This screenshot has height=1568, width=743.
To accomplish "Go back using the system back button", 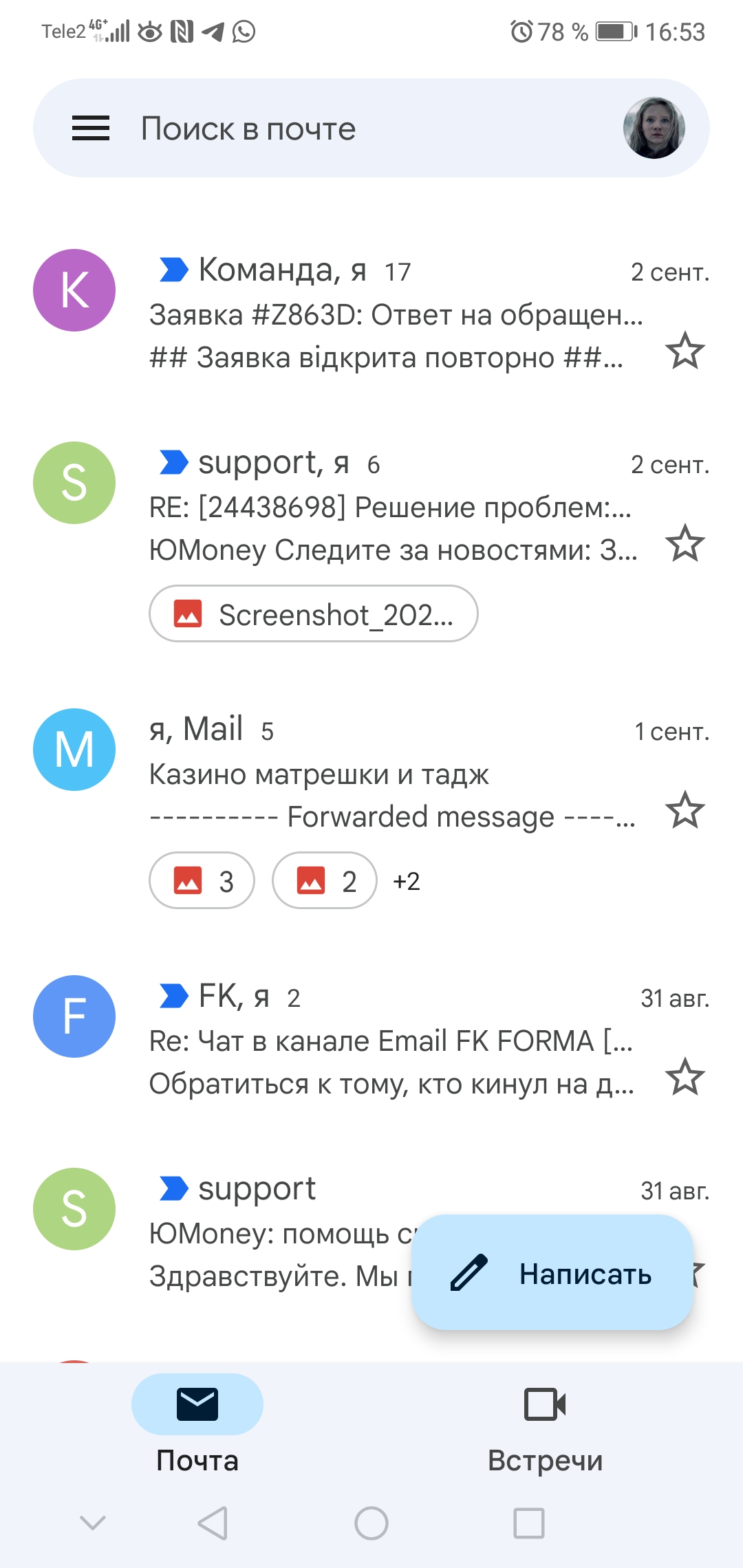I will click(213, 1523).
